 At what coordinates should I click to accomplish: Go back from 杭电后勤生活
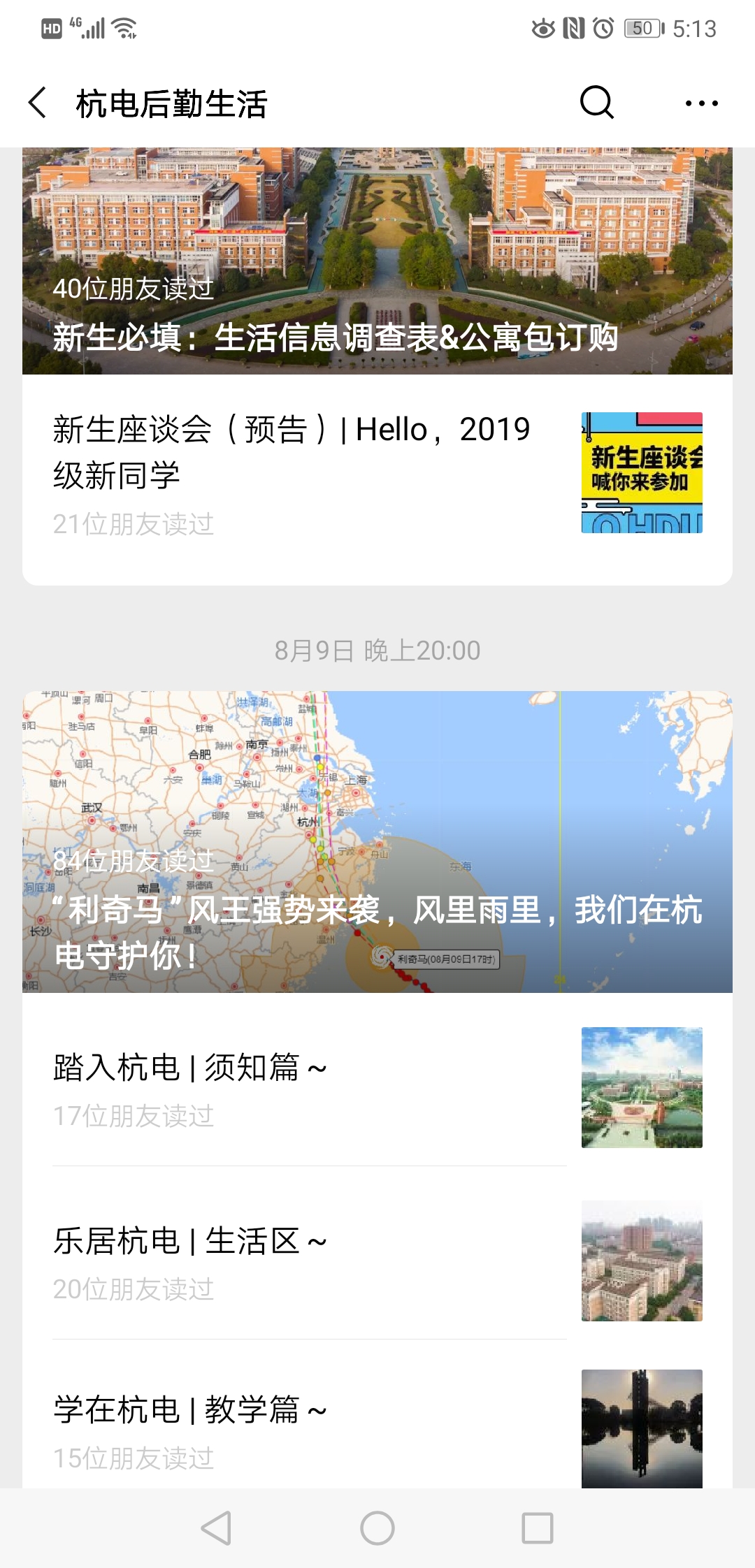pyautogui.click(x=38, y=103)
